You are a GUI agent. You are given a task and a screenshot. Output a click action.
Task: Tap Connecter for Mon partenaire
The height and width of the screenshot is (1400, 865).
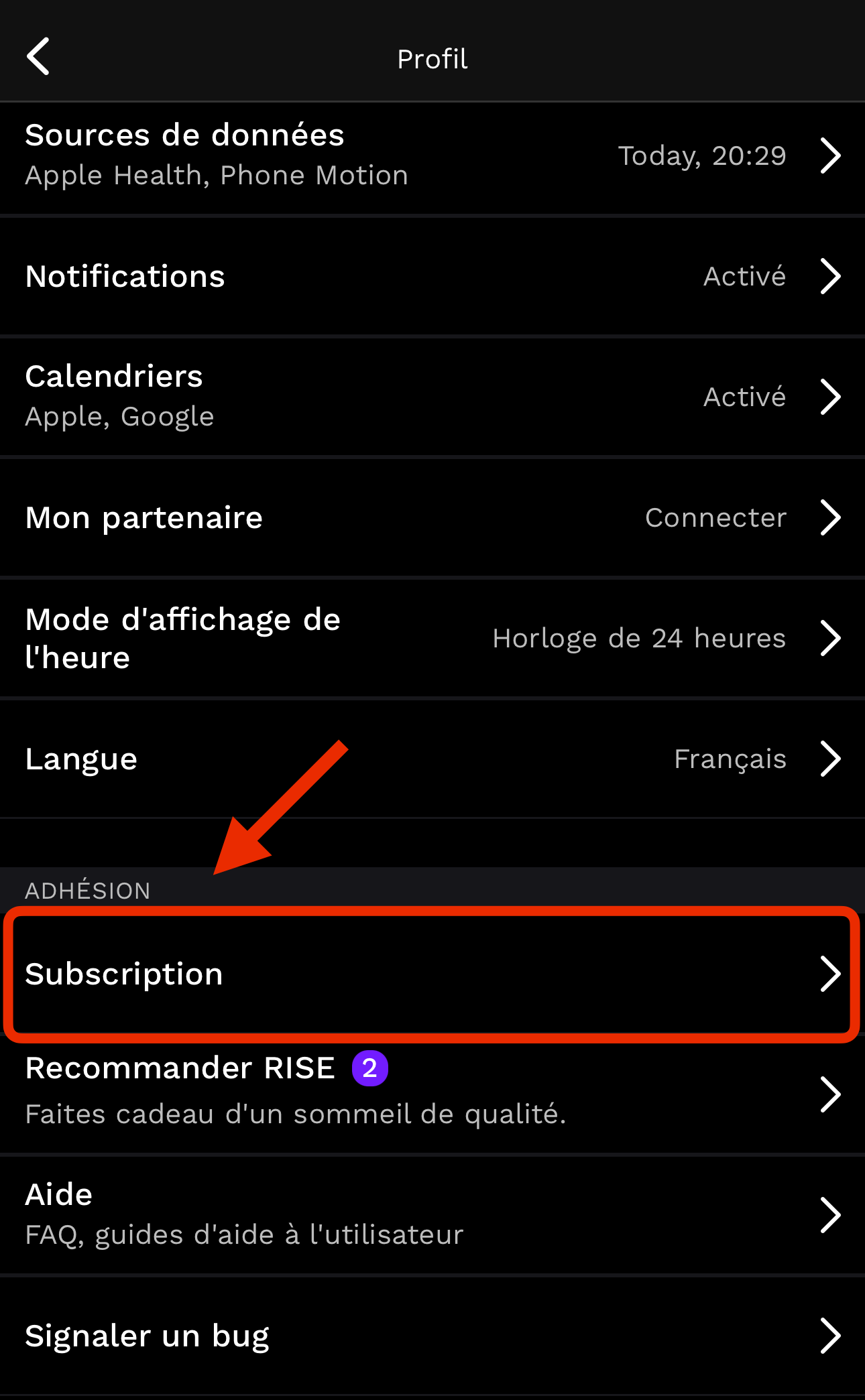click(715, 517)
